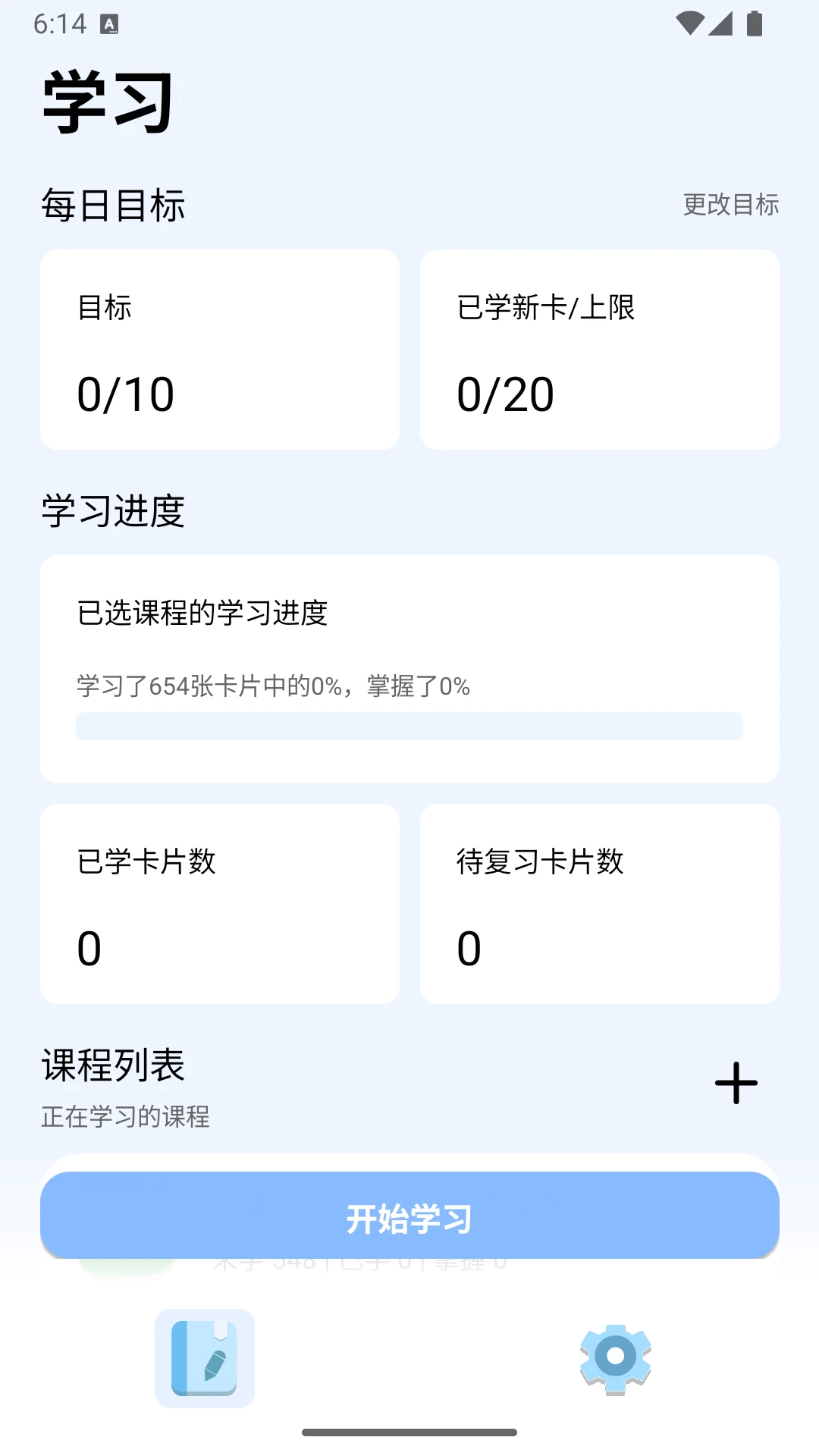This screenshot has width=819, height=1456.
Task: Switch to the study notebook tab
Action: (x=205, y=1358)
